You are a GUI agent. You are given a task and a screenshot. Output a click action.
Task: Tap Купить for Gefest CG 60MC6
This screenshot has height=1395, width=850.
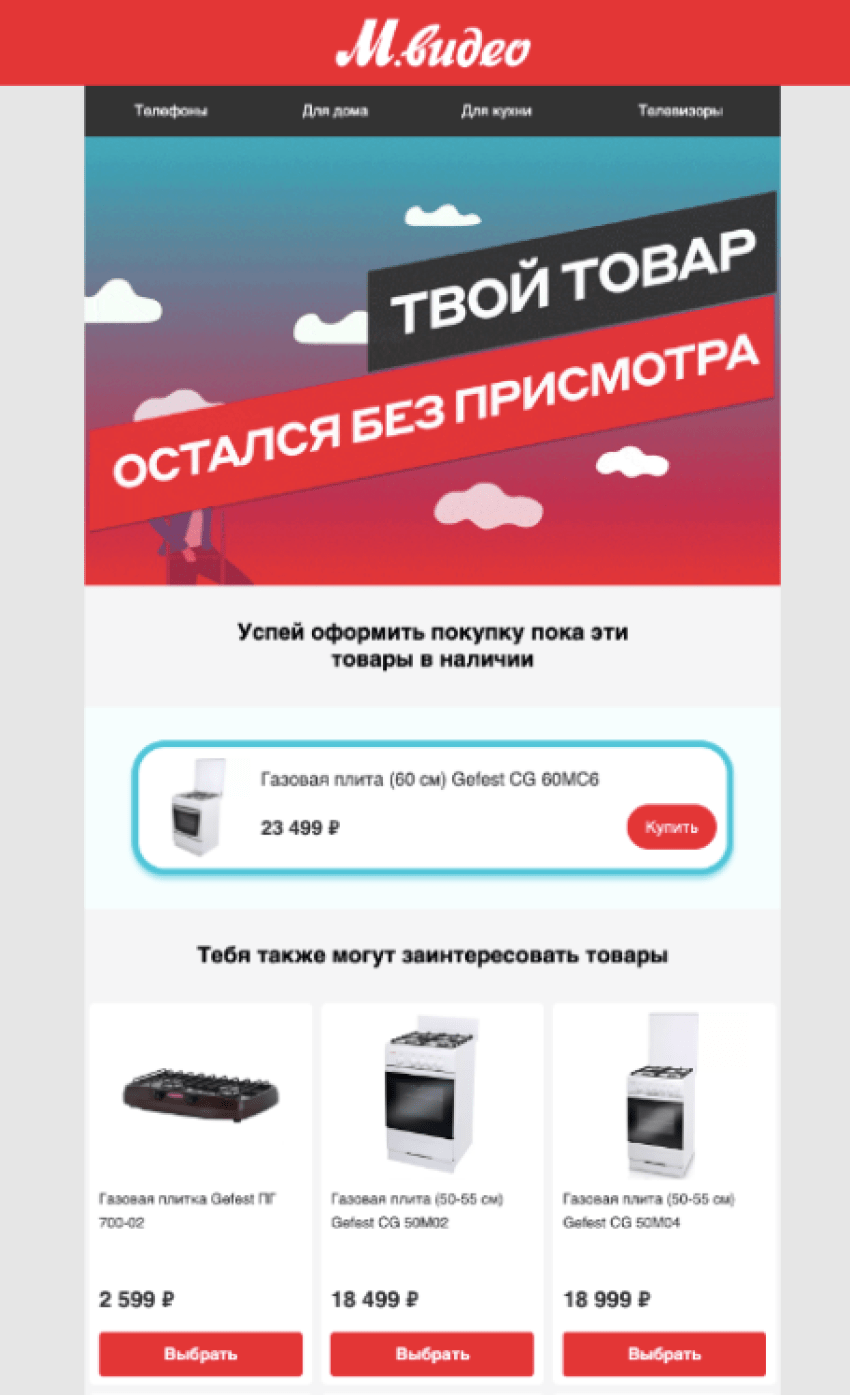click(671, 827)
